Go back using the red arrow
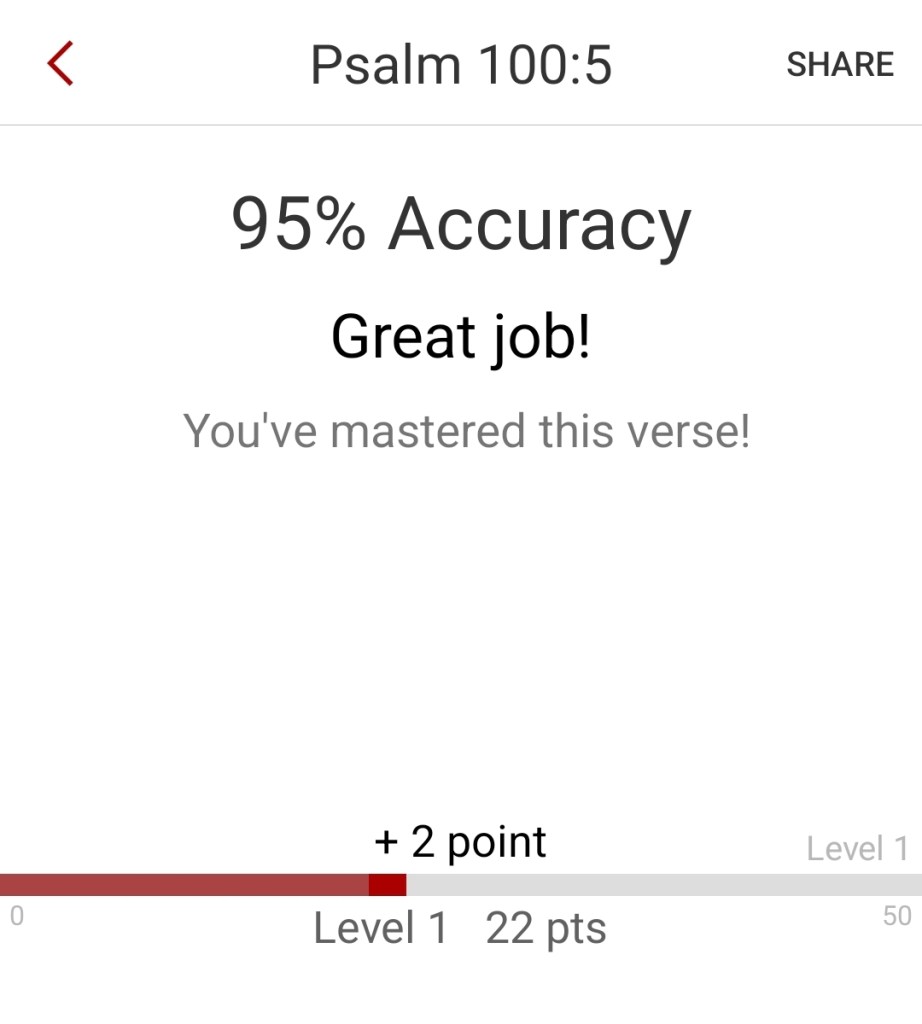The height and width of the screenshot is (1024, 922). coord(60,64)
